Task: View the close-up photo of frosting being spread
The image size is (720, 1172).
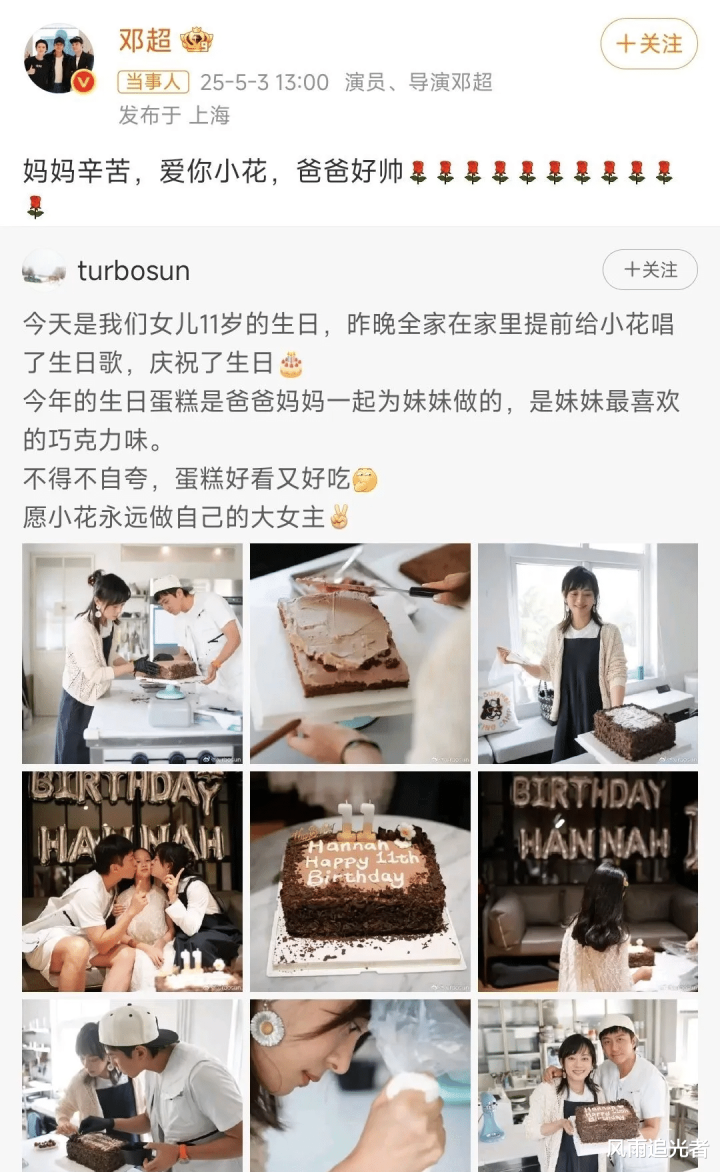Action: (x=360, y=653)
